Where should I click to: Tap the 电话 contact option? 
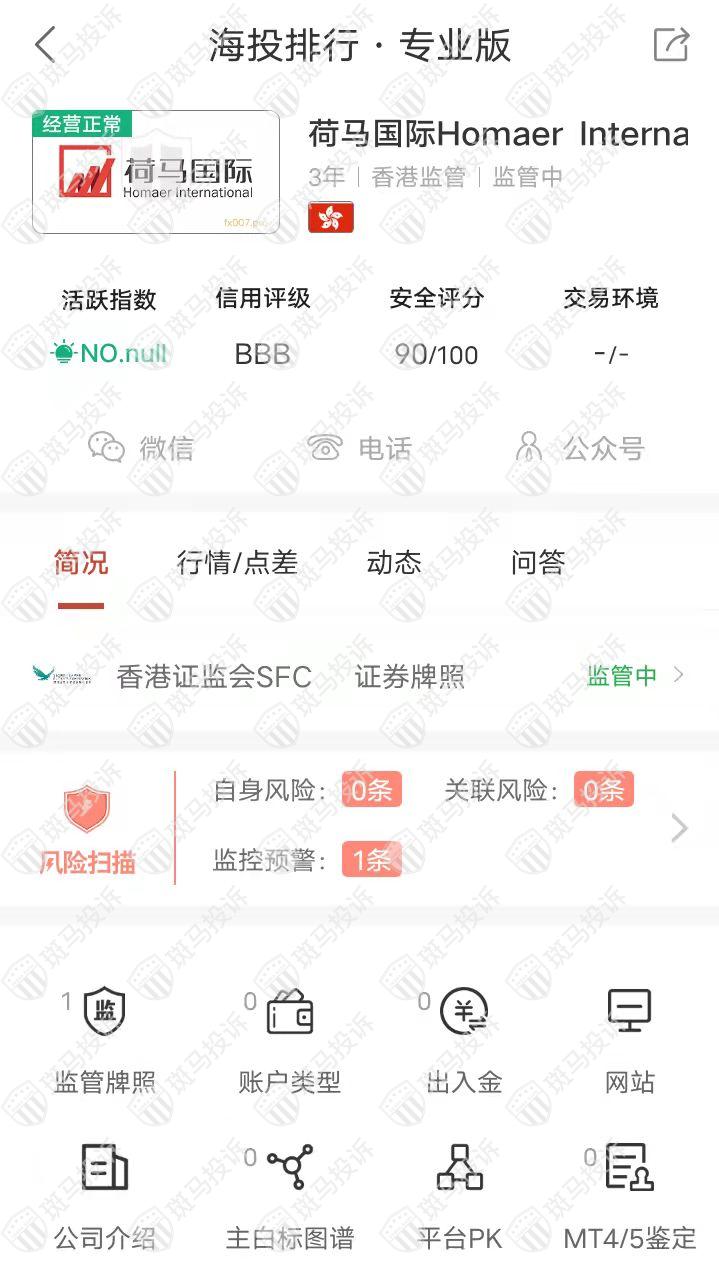[x=360, y=447]
